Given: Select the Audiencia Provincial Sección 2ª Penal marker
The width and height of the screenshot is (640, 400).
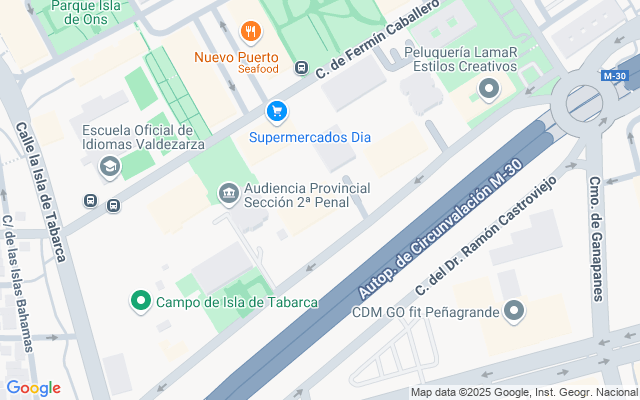Looking at the screenshot, I should [229, 194].
